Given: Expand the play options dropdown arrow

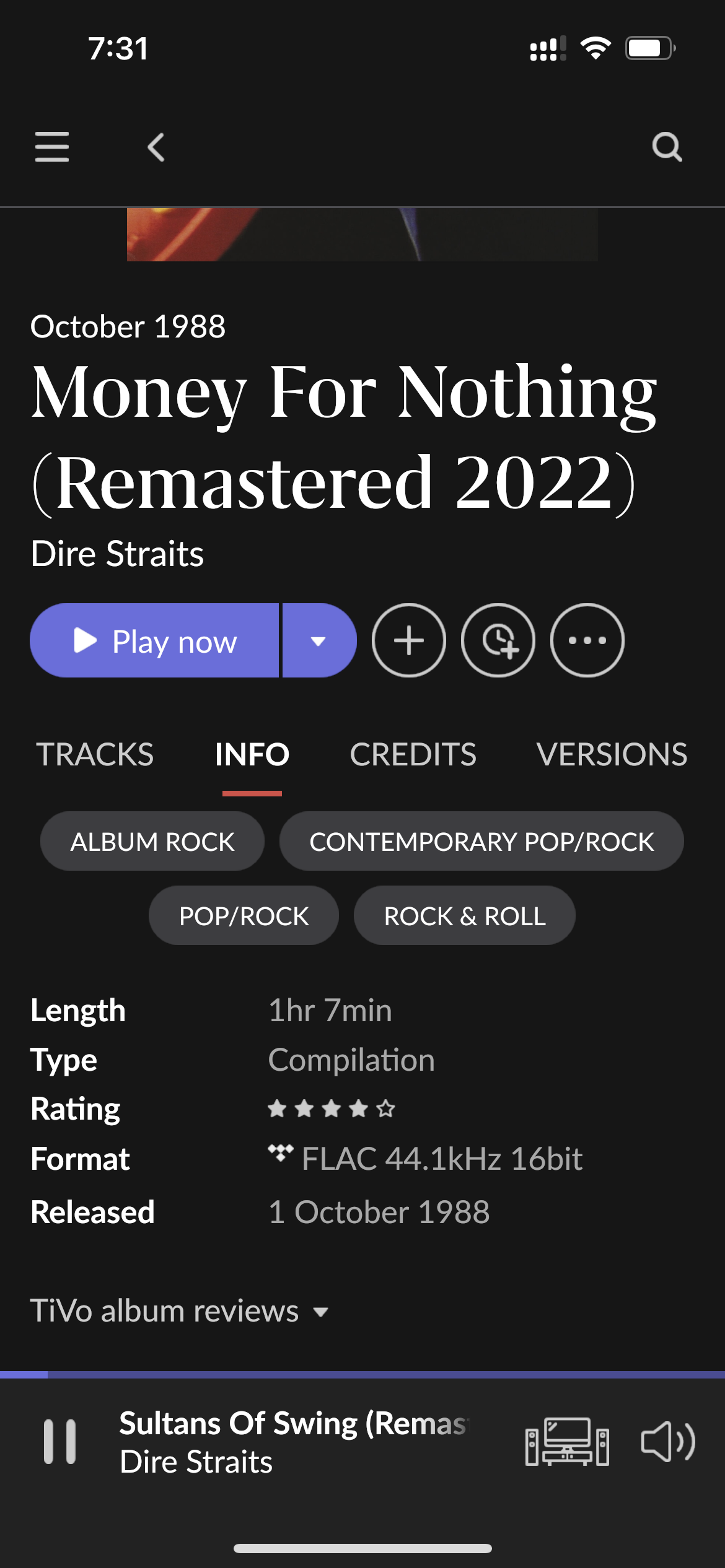Looking at the screenshot, I should tap(319, 640).
